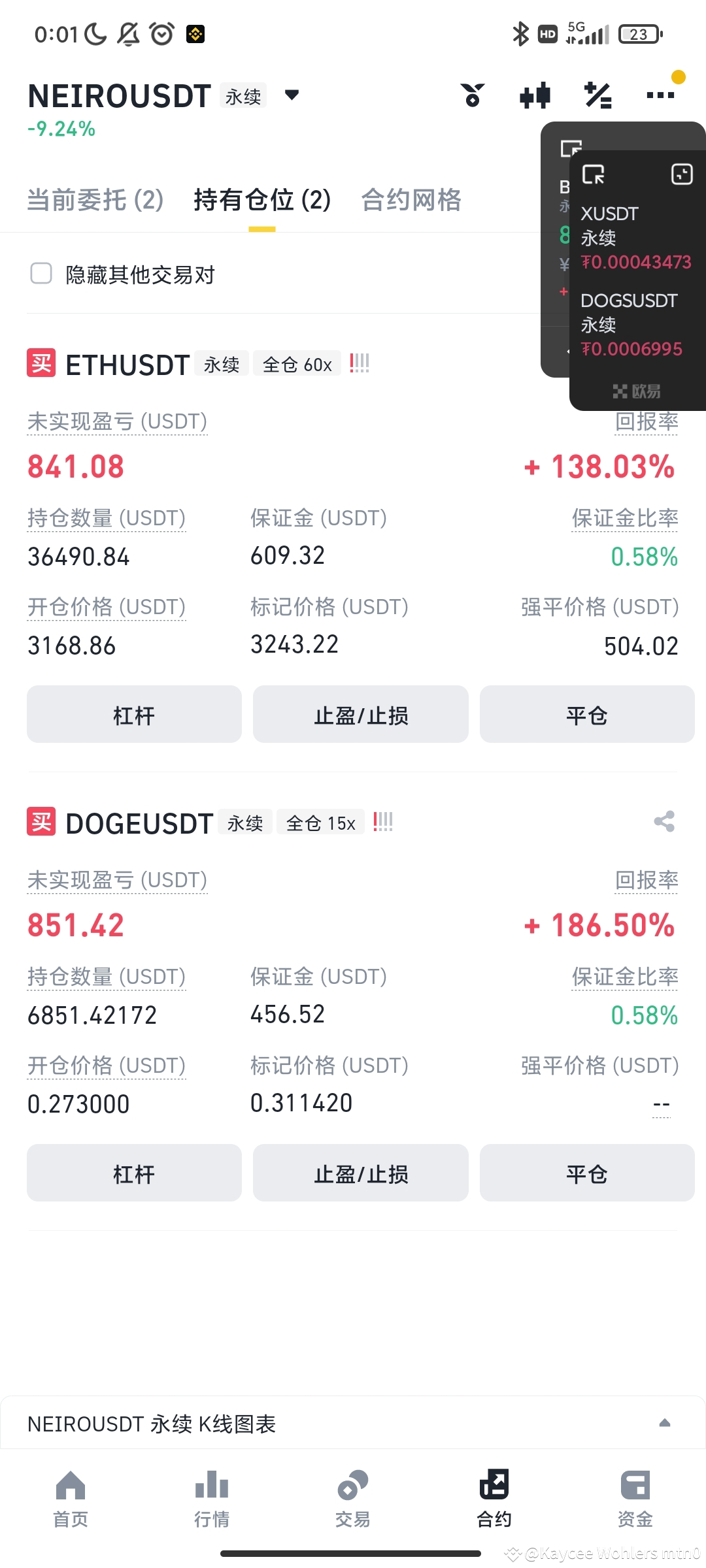
Task: Open the three-dot more menu
Action: pyautogui.click(x=661, y=95)
